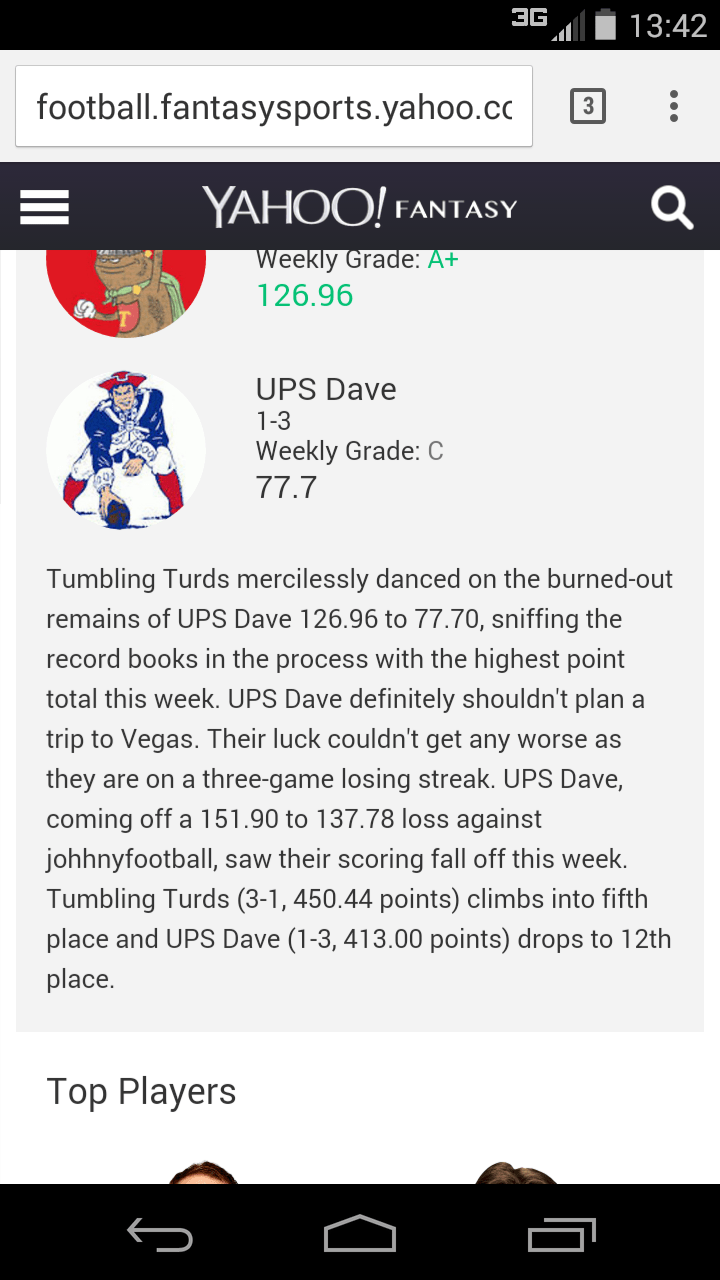Screen dimensions: 720x1280
Task: Tap the Yahoo Fantasy search icon
Action: (x=671, y=207)
